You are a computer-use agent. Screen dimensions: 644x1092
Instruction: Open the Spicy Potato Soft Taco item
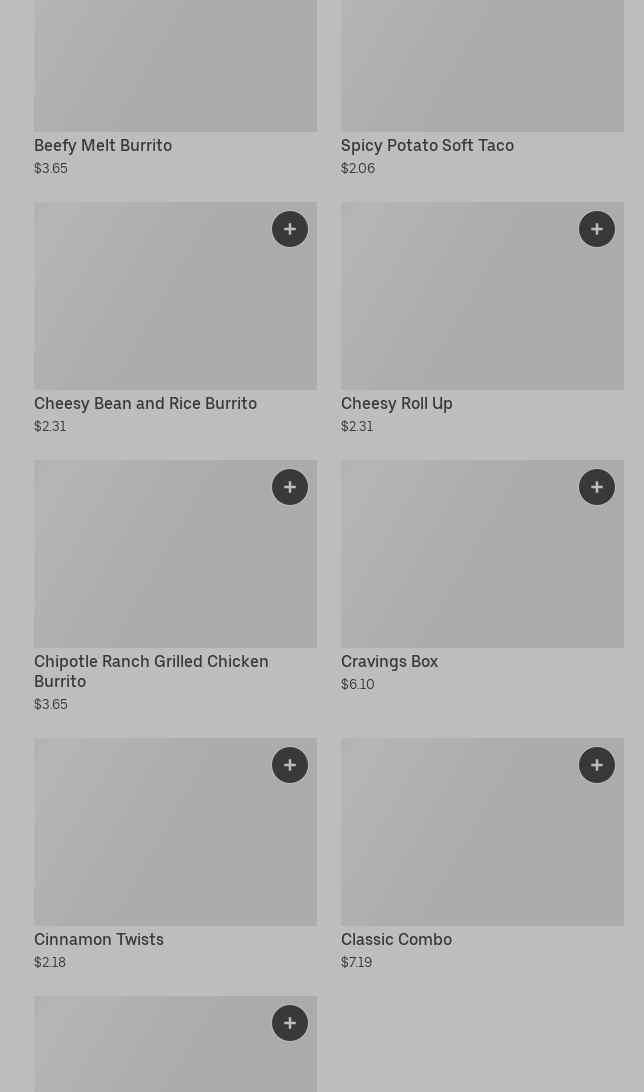coord(427,146)
